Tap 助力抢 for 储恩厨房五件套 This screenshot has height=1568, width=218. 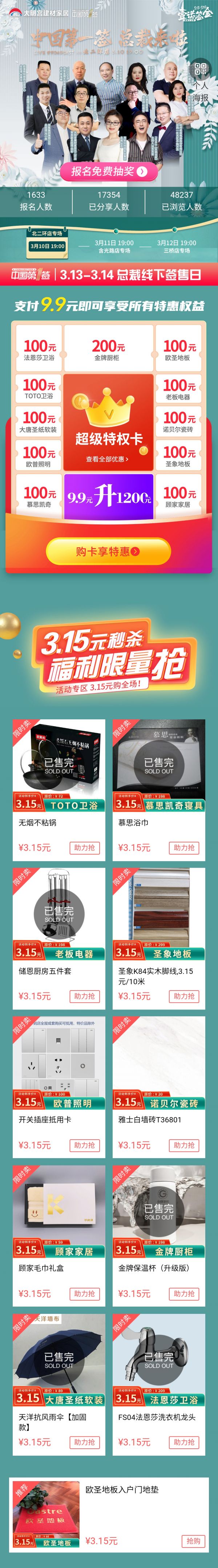tap(85, 996)
